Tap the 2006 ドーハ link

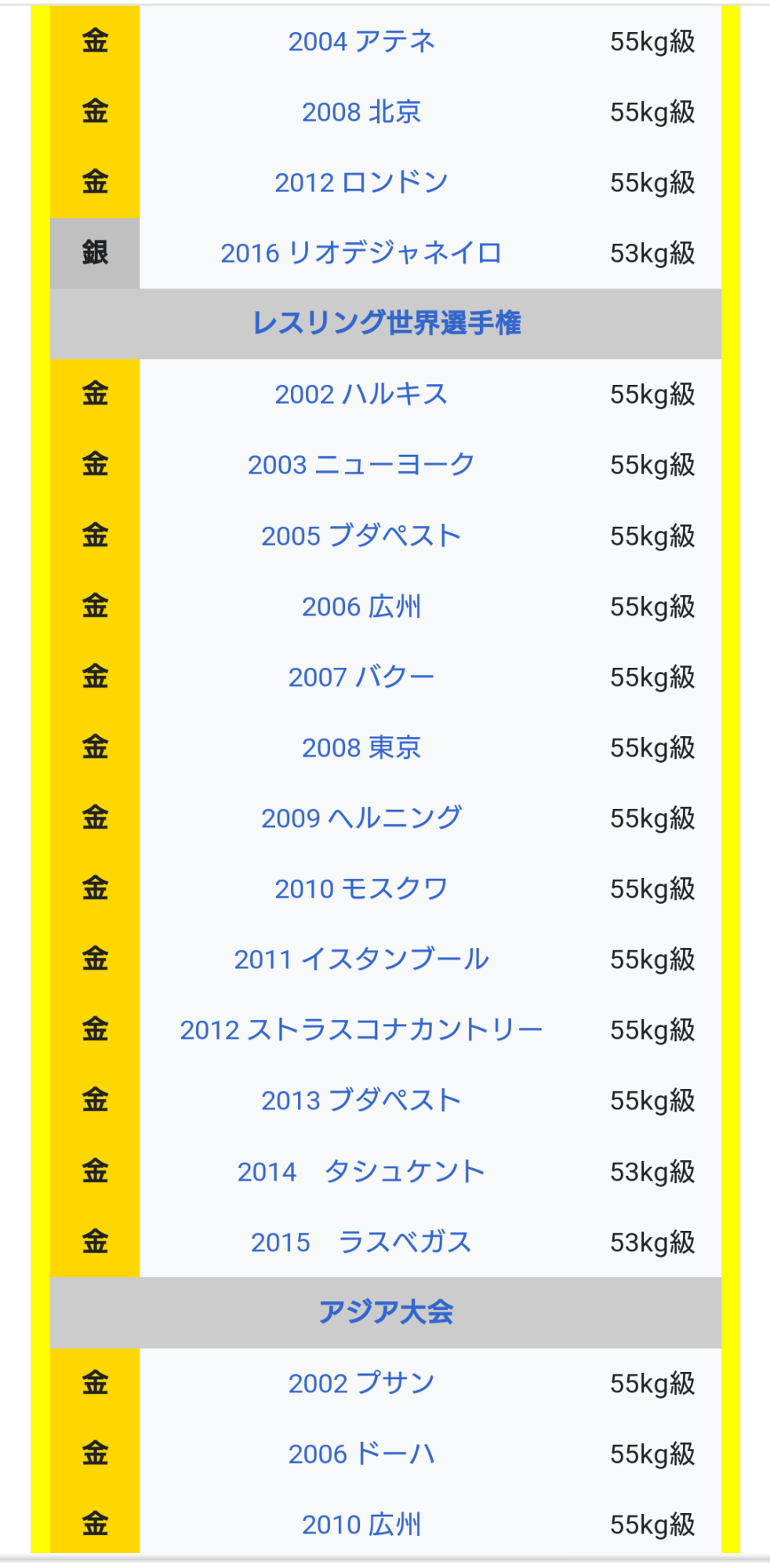click(x=361, y=1454)
